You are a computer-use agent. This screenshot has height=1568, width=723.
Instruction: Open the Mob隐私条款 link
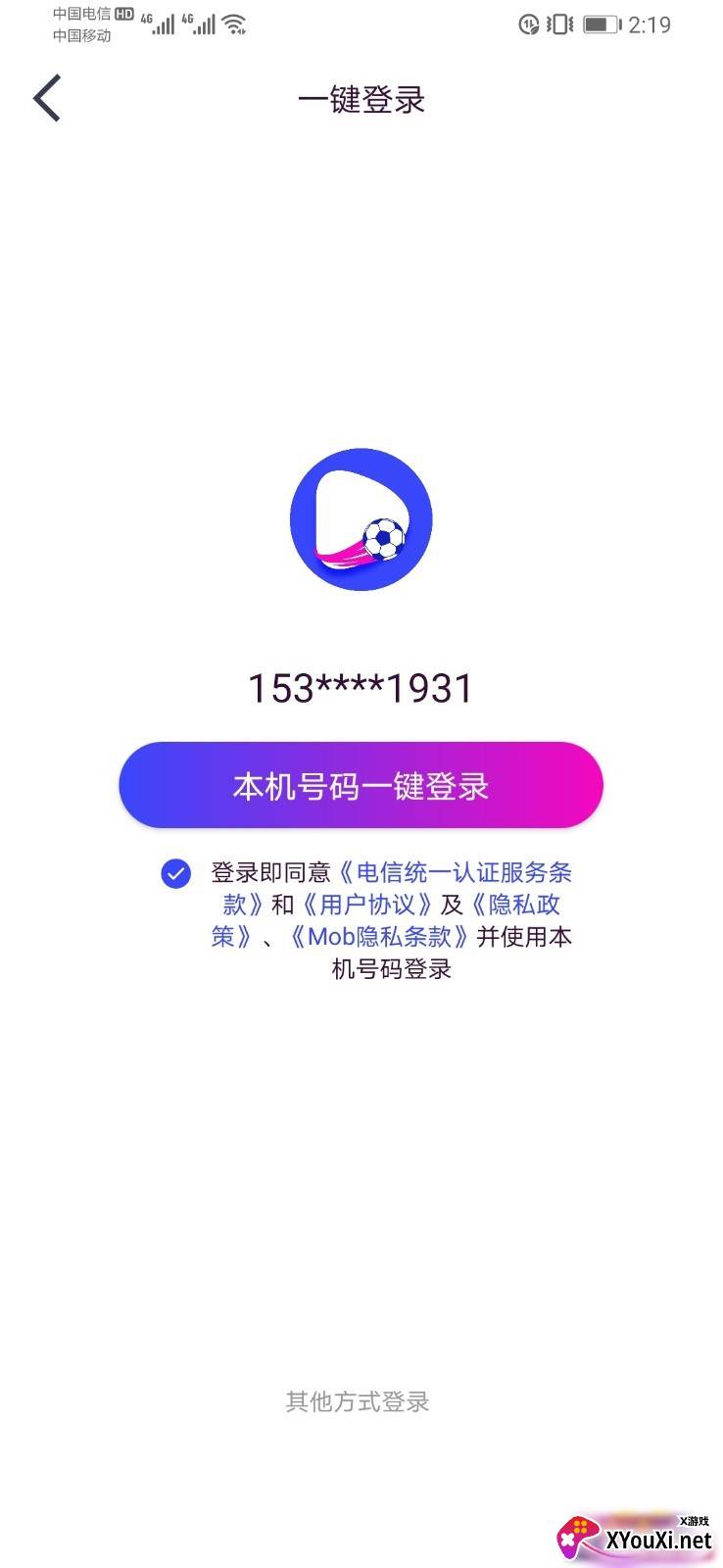point(378,936)
